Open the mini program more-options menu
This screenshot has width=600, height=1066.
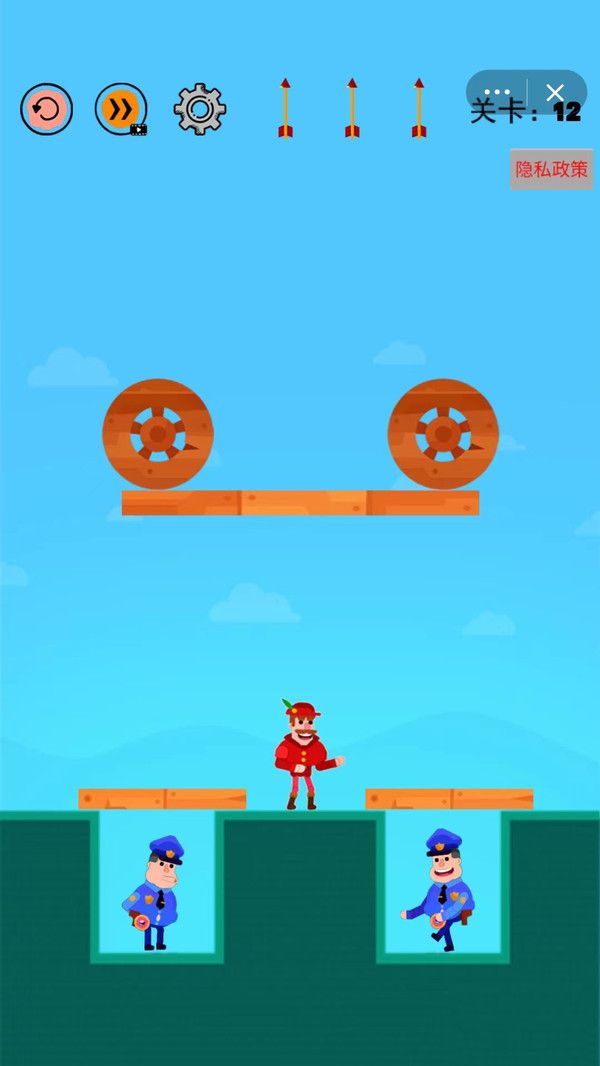point(497,93)
